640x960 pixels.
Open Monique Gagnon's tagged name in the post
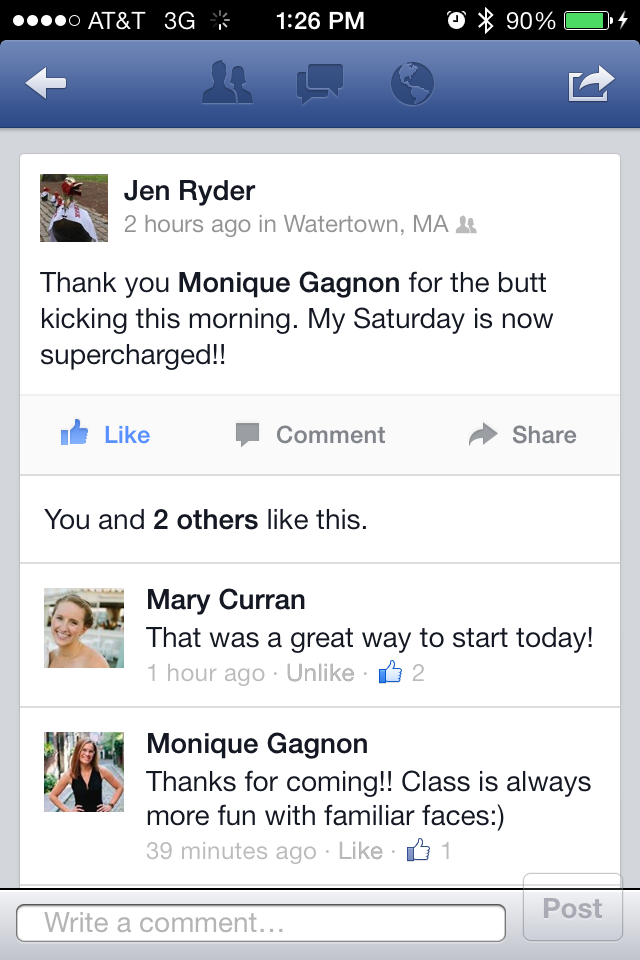[288, 282]
